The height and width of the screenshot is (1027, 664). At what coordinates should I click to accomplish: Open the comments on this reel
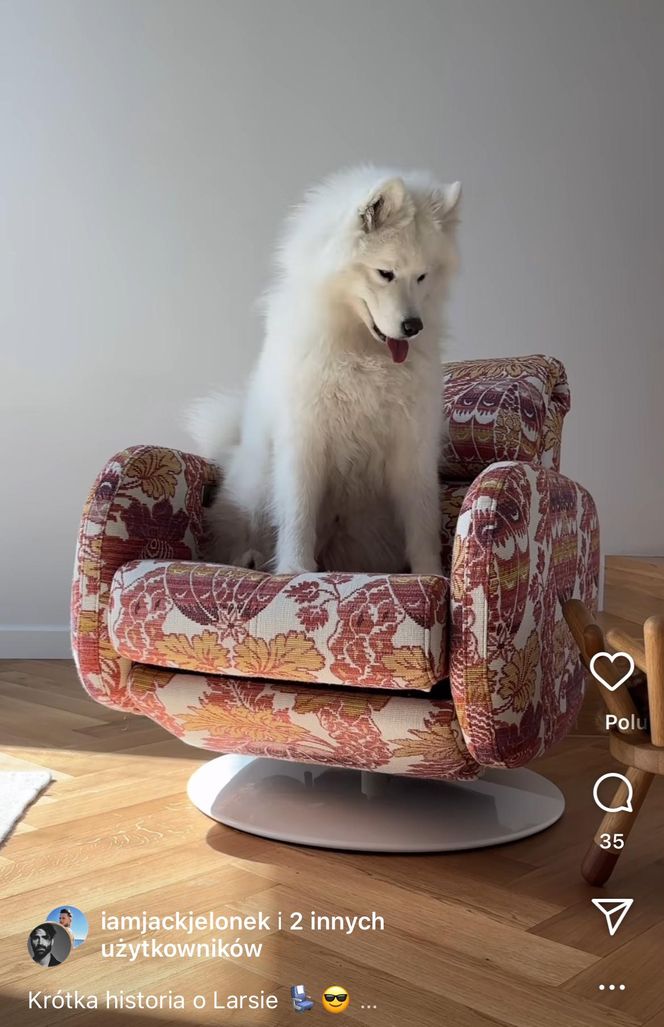click(x=612, y=793)
